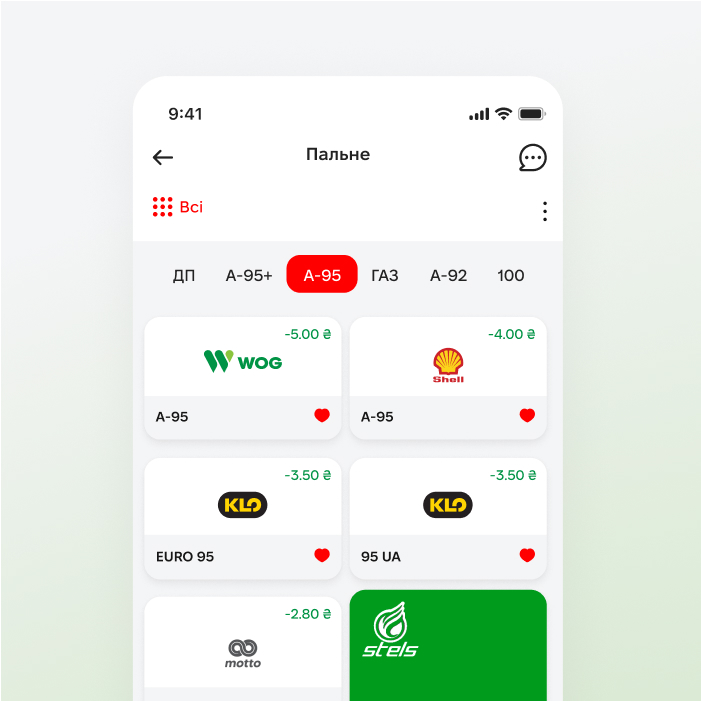The width and height of the screenshot is (701, 701).
Task: Select the А-95 fuel chip
Action: point(322,275)
